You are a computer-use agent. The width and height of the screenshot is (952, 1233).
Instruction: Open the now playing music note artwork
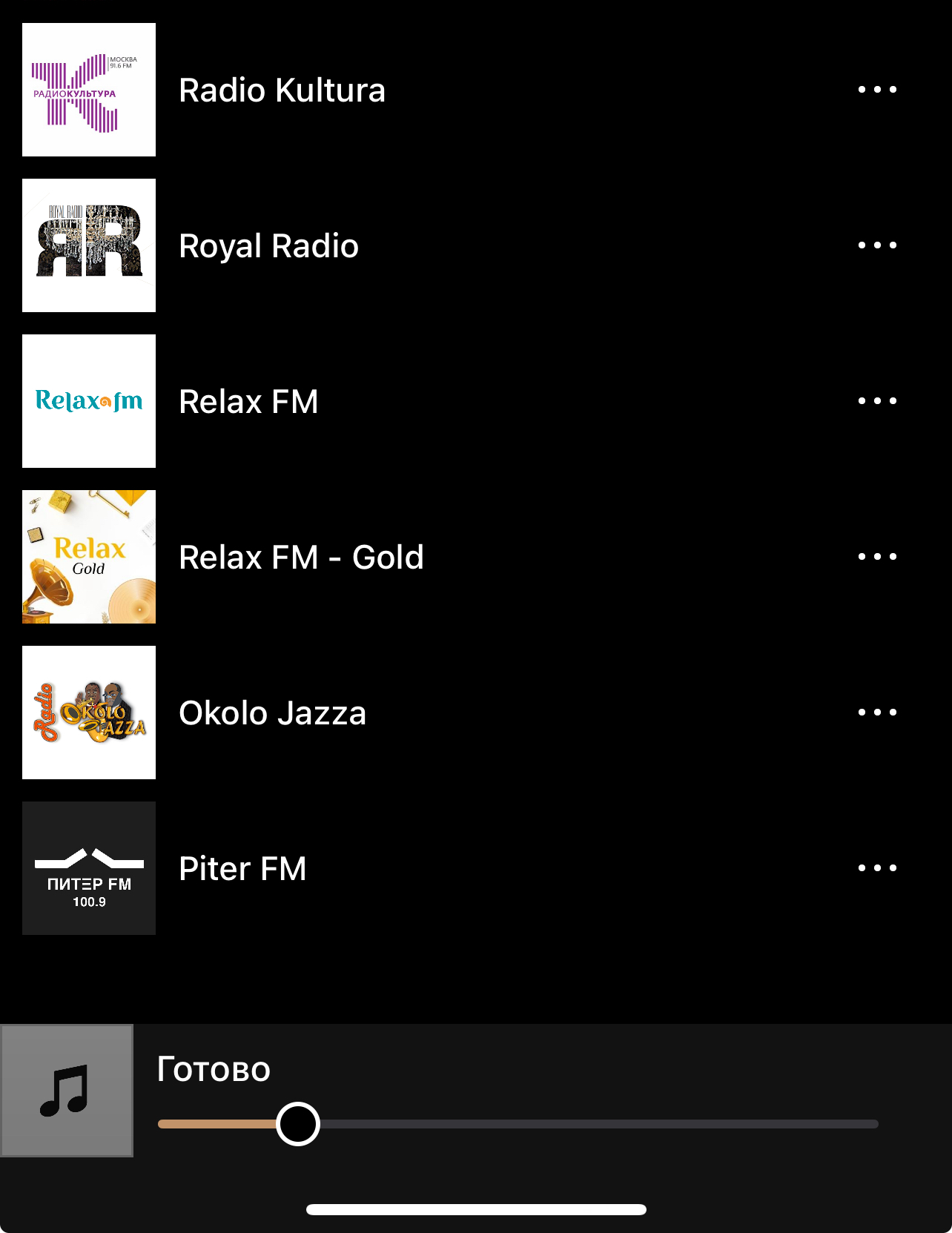(67, 1091)
